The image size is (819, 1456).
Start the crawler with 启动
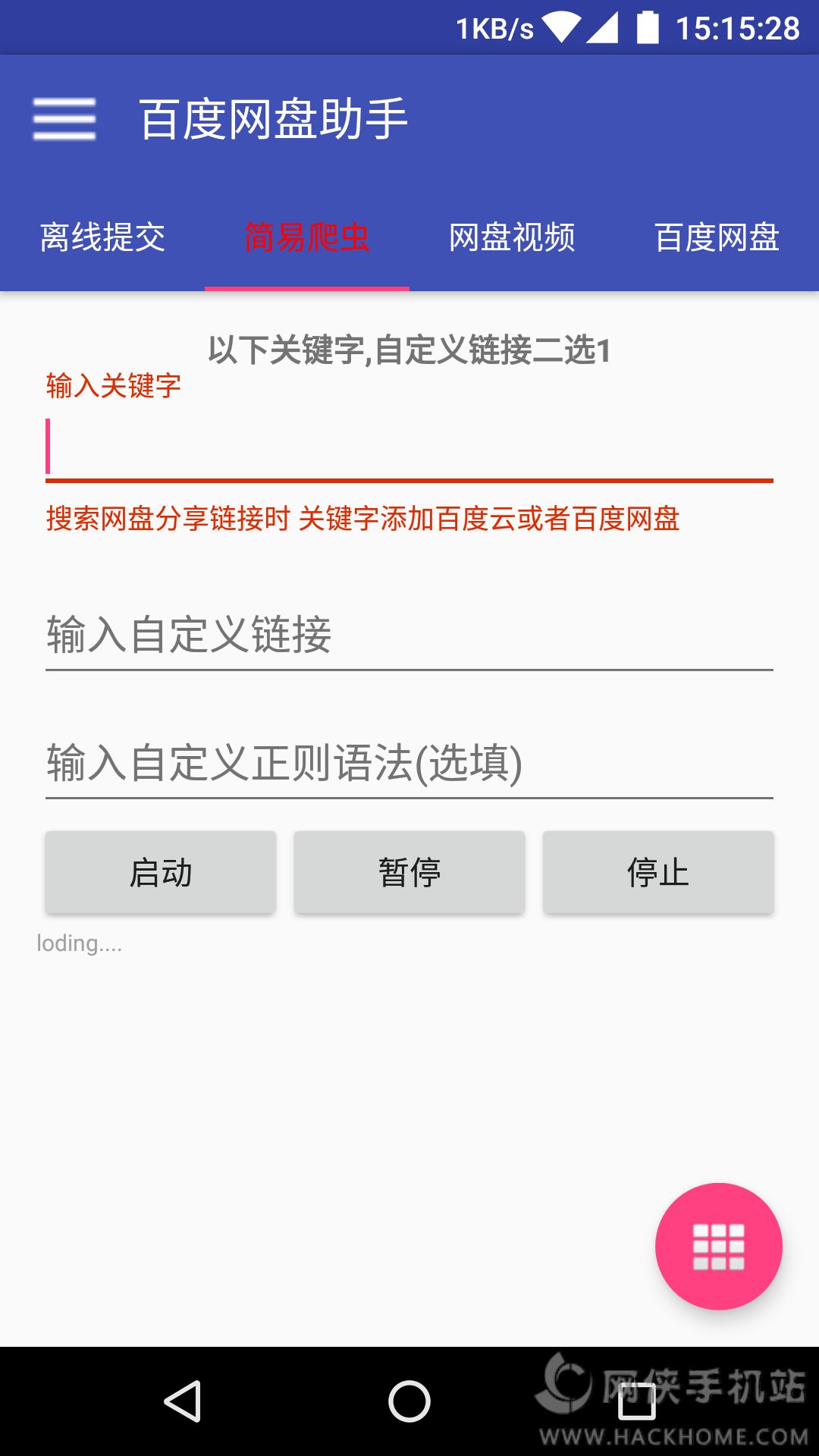point(161,872)
